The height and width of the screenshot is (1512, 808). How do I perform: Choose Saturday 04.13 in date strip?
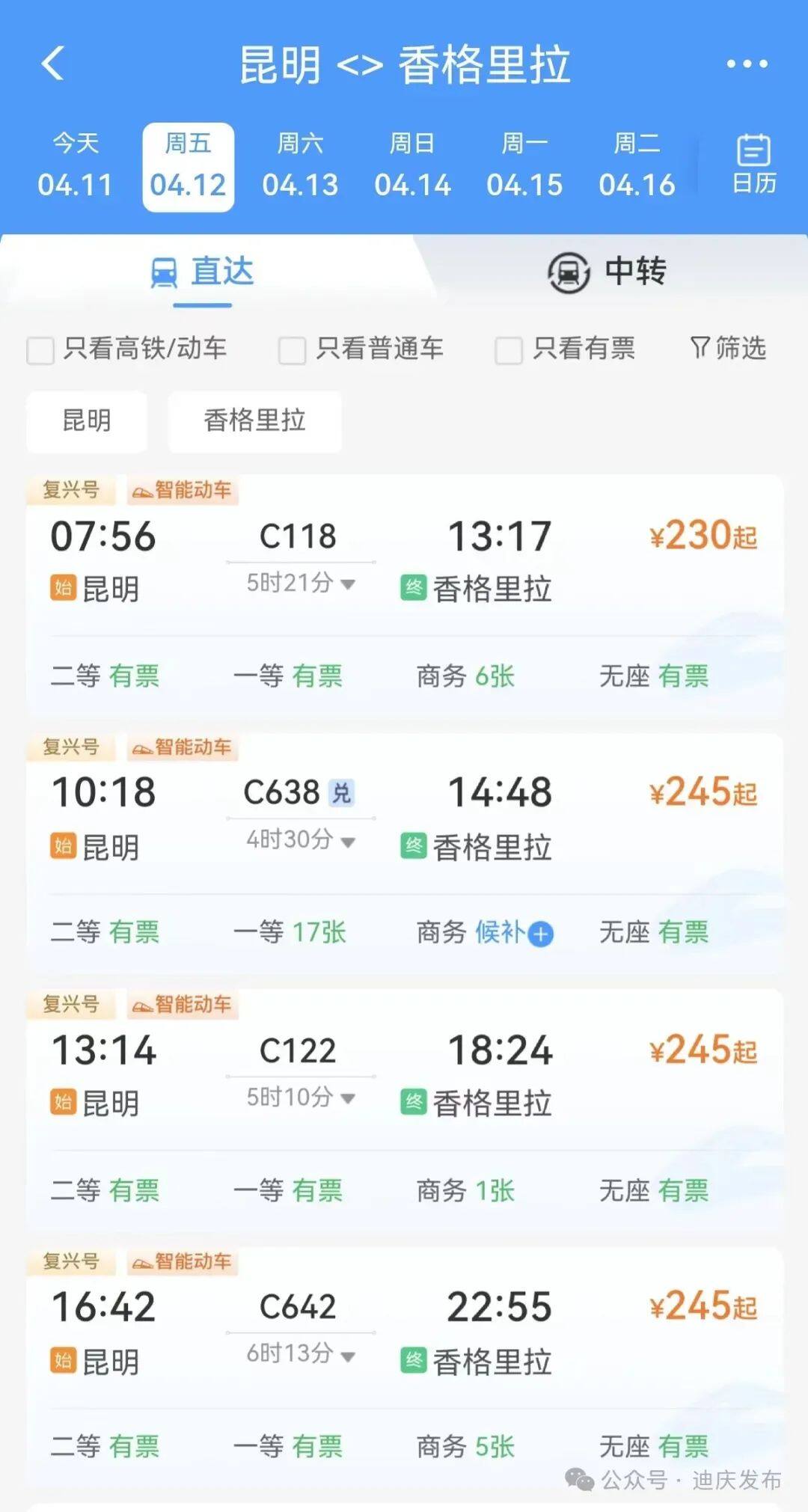pyautogui.click(x=300, y=165)
